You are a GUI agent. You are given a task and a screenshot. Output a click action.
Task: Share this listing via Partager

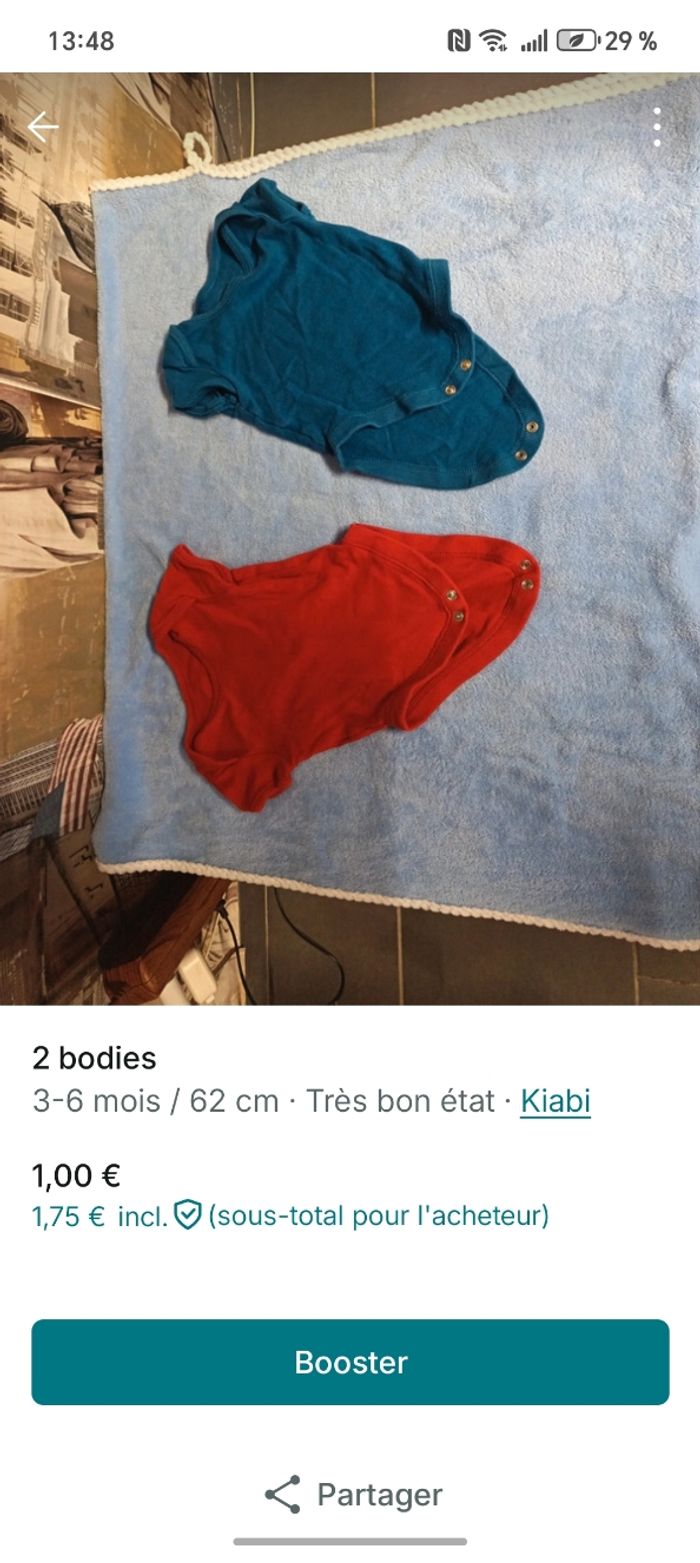click(352, 1494)
